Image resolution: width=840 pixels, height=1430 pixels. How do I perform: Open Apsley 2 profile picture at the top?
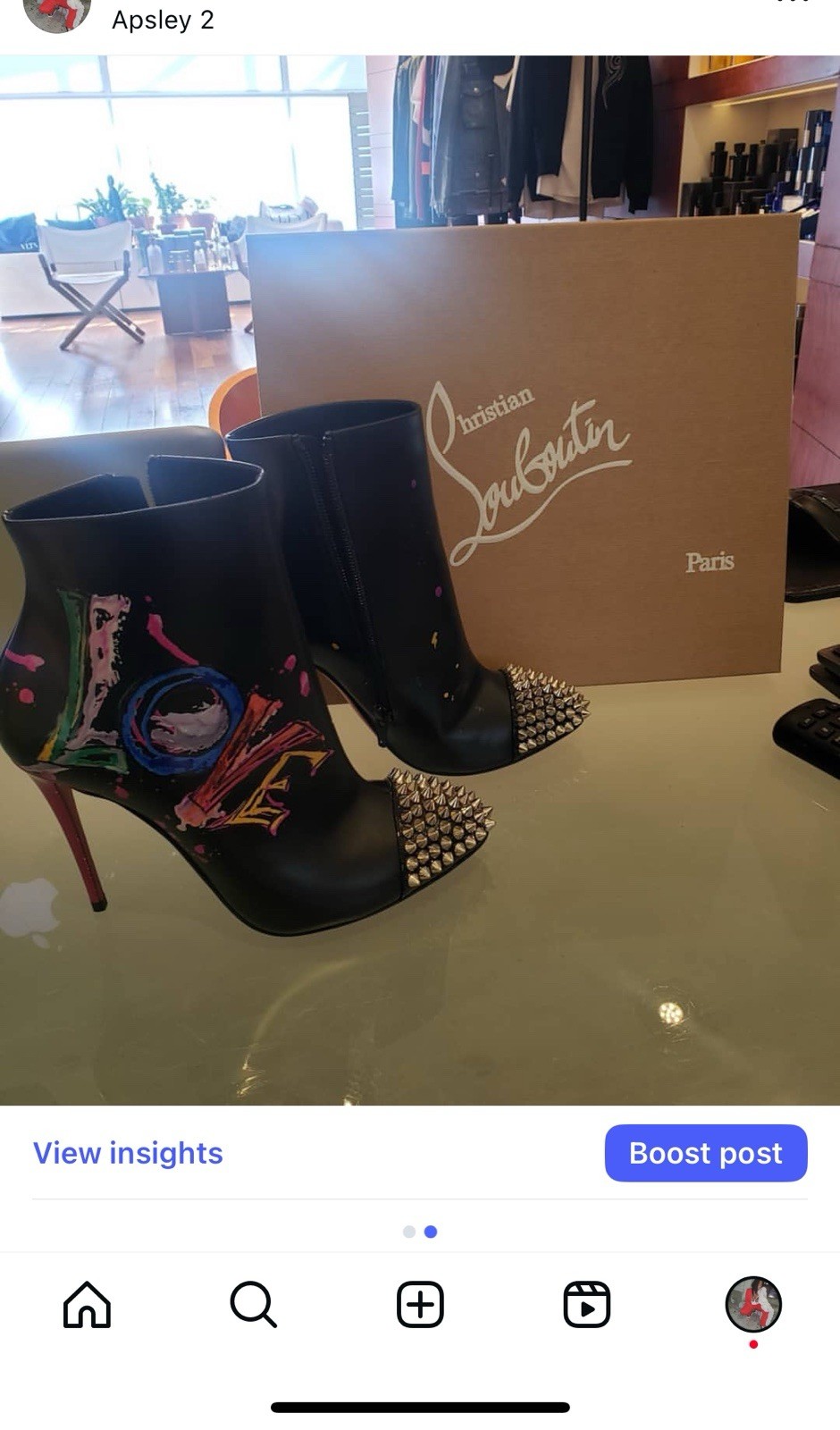point(56,13)
